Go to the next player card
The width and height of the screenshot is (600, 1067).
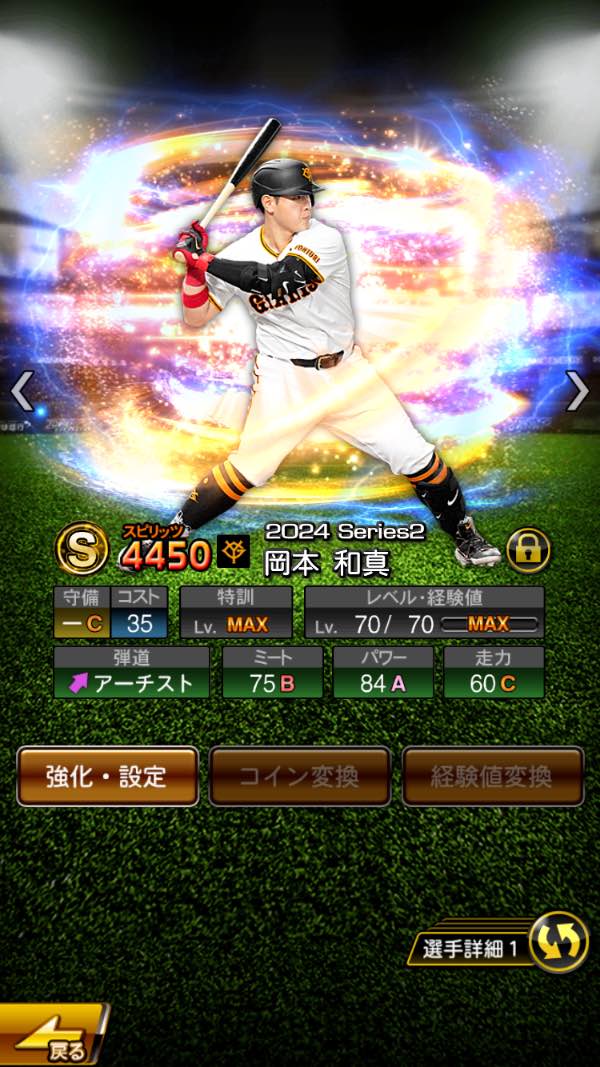(577, 391)
